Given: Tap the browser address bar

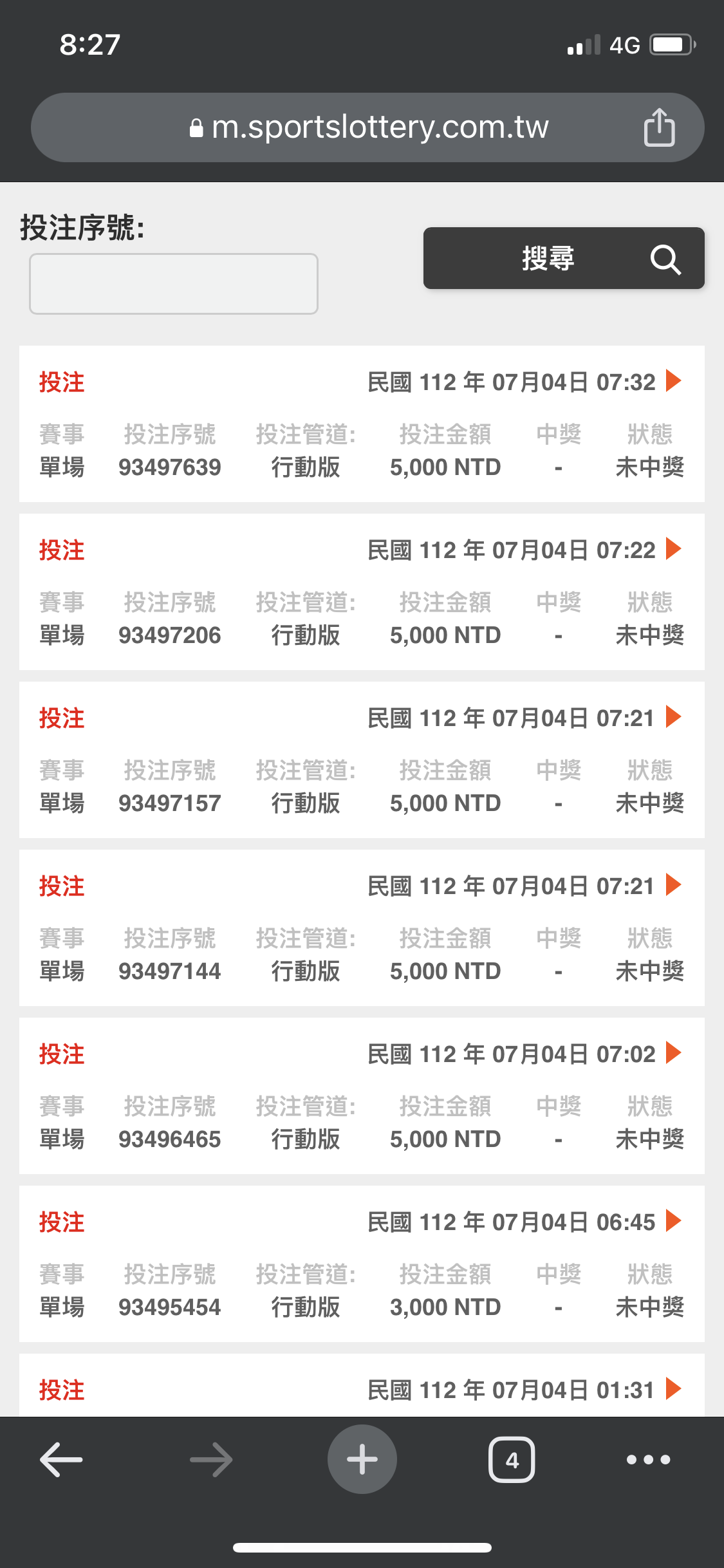Looking at the screenshot, I should pyautogui.click(x=367, y=127).
